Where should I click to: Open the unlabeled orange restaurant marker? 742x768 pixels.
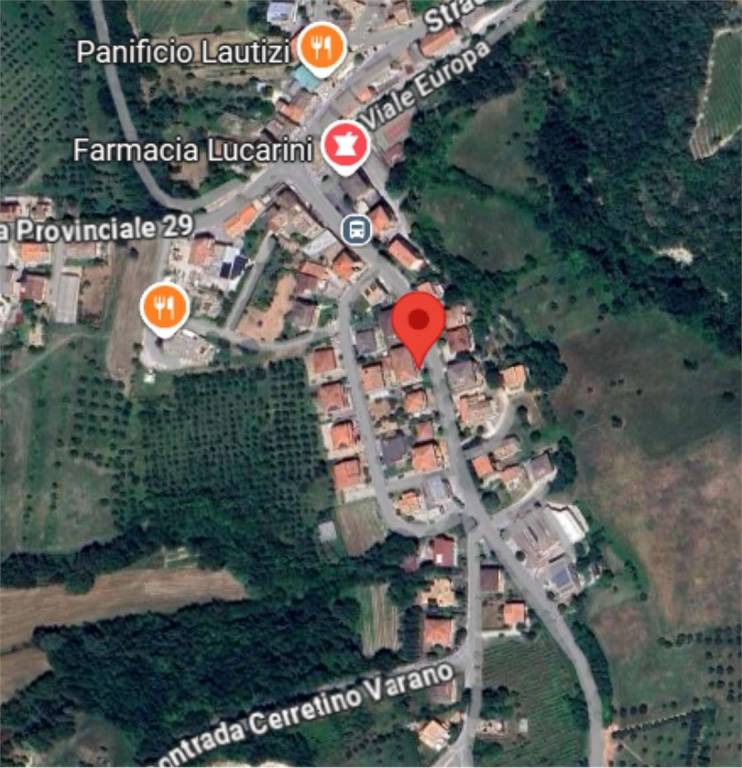[x=165, y=305]
